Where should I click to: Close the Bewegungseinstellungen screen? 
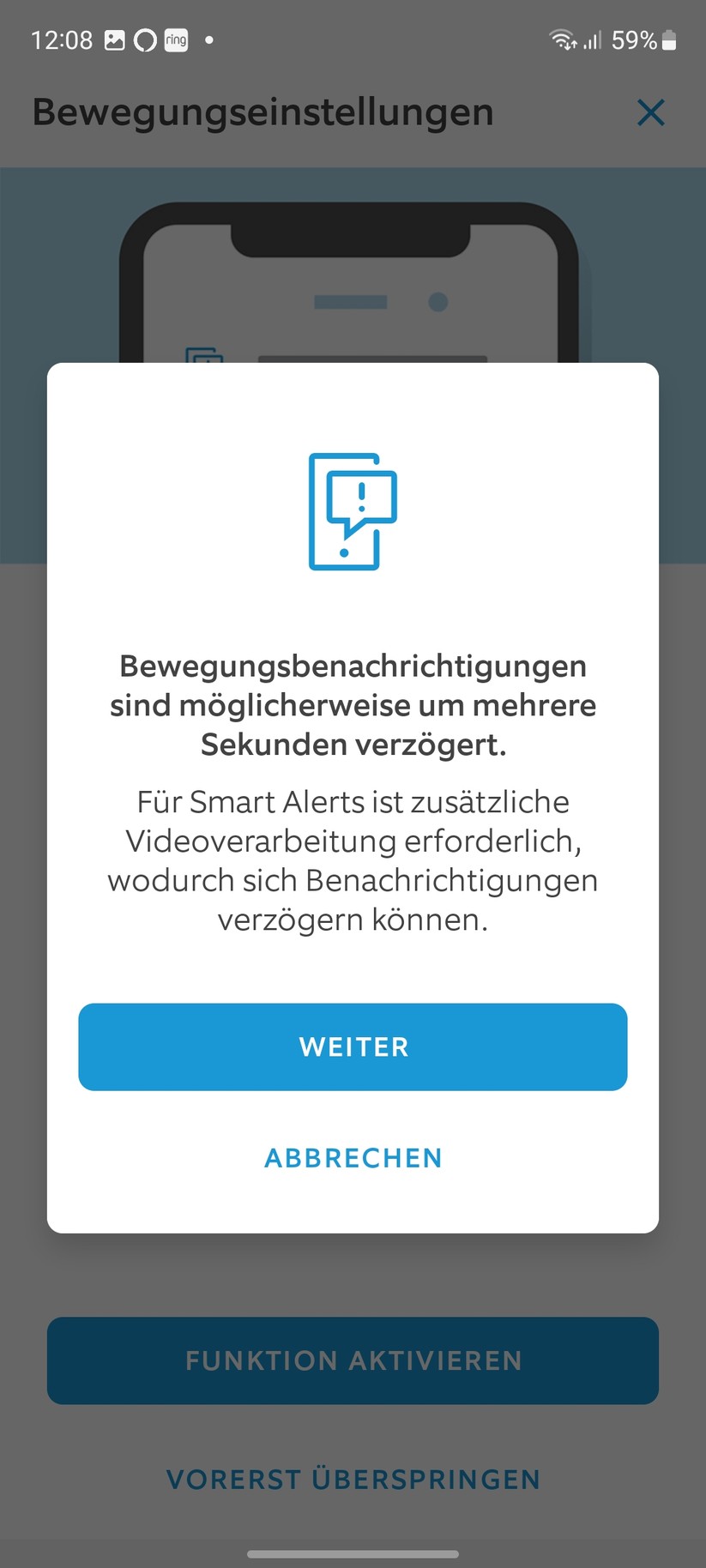pyautogui.click(x=650, y=112)
